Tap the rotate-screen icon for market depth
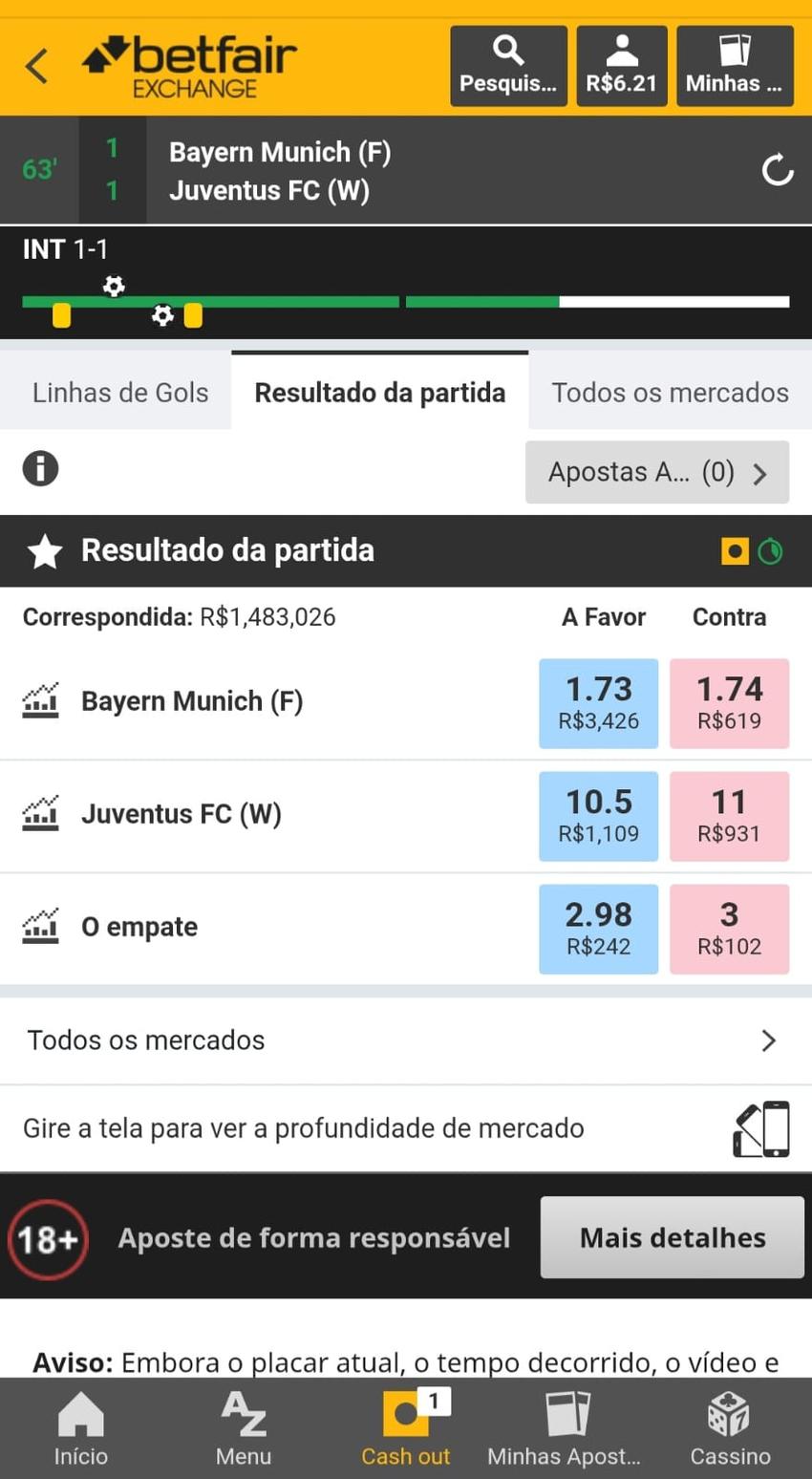The width and height of the screenshot is (812, 1479). tap(760, 1127)
